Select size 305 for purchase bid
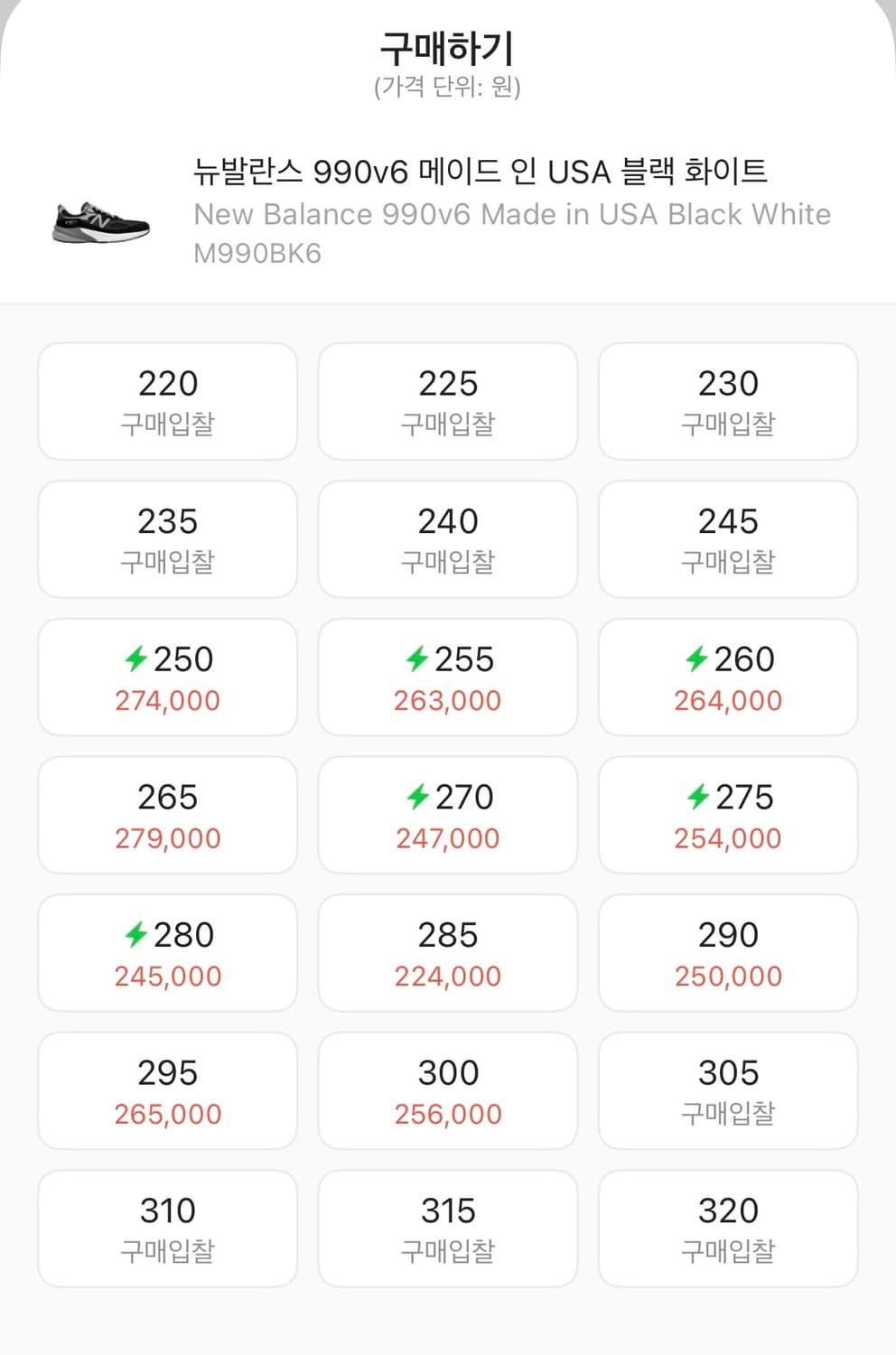This screenshot has width=896, height=1355. pyautogui.click(x=728, y=1090)
